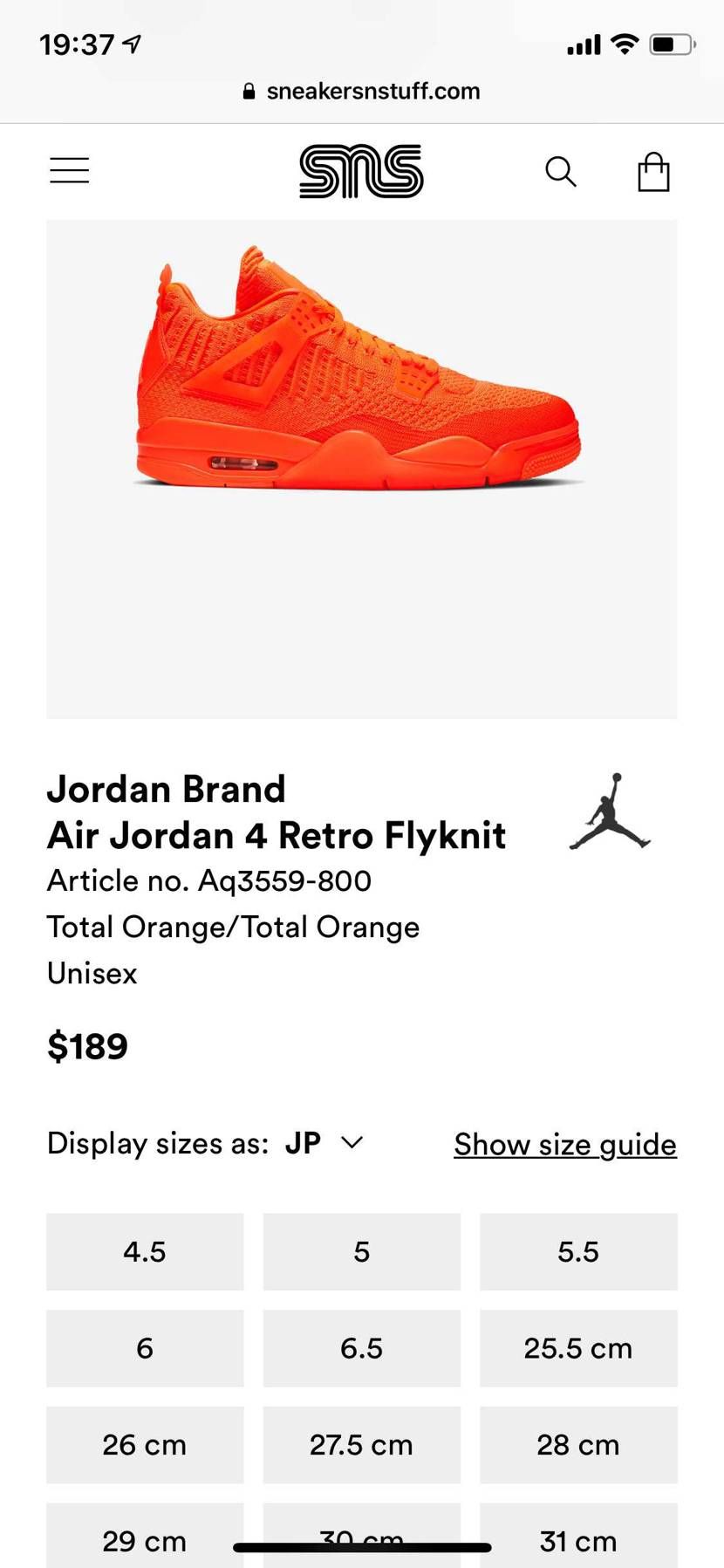Choose the 27.5 cm size
This screenshot has height=1568, width=724.
(x=361, y=1444)
